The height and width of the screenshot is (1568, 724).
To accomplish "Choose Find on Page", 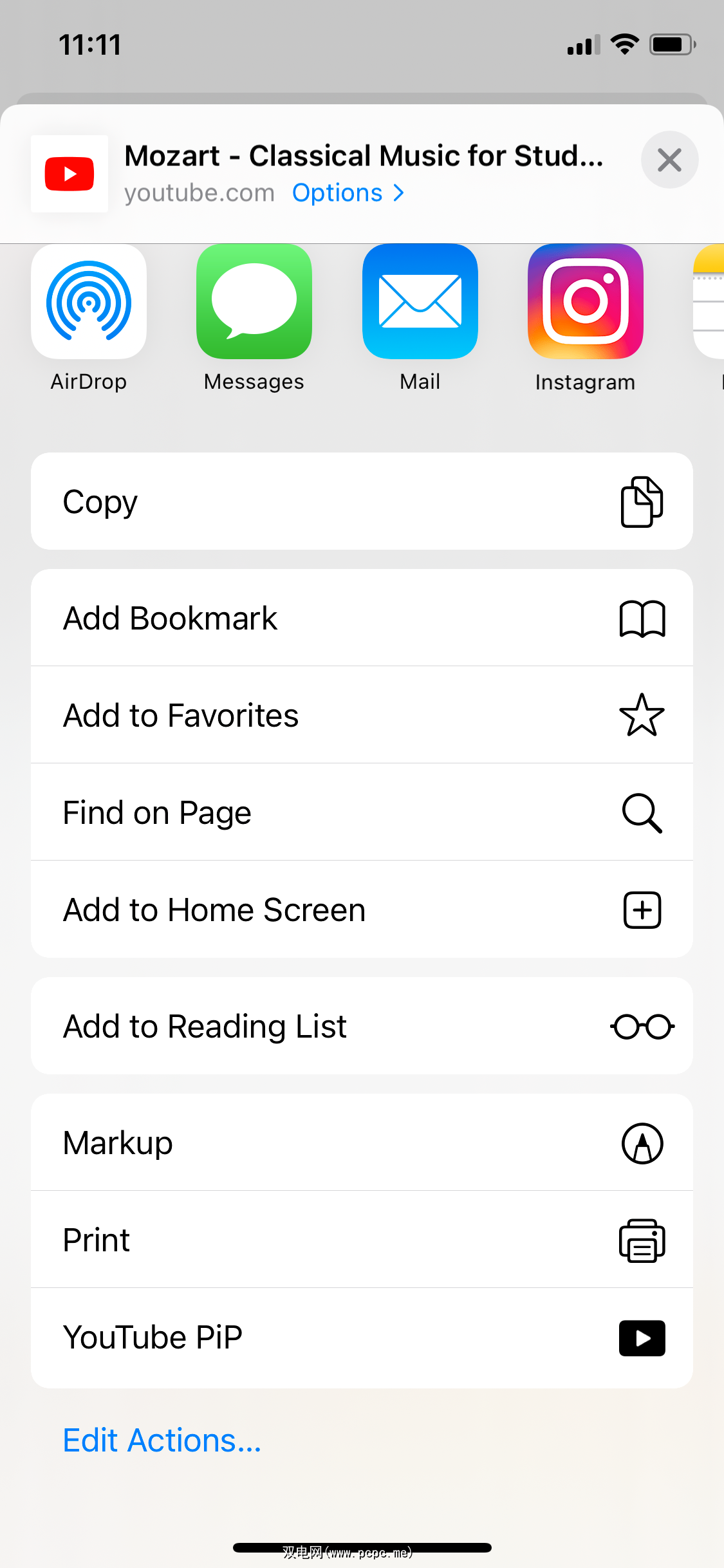I will click(362, 812).
